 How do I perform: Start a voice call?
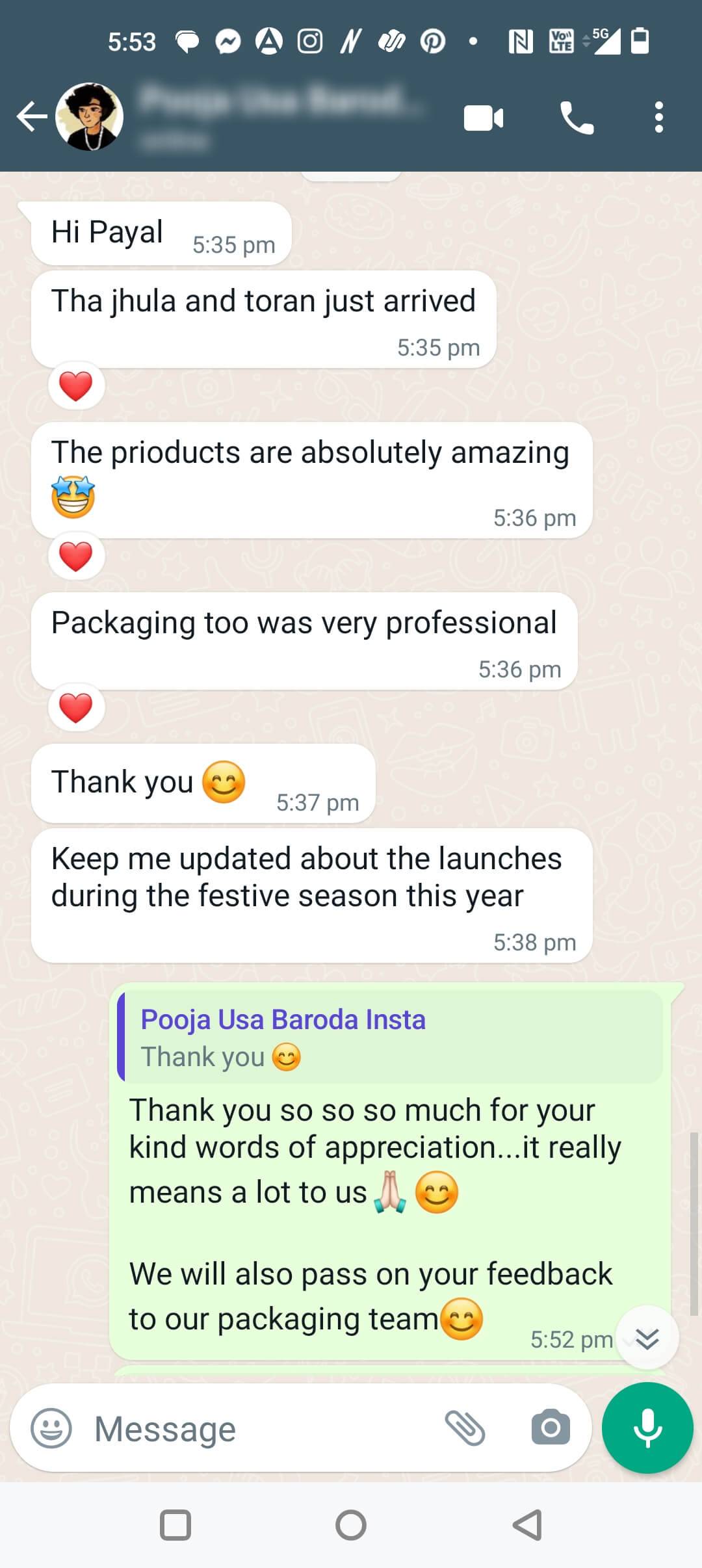(x=576, y=118)
